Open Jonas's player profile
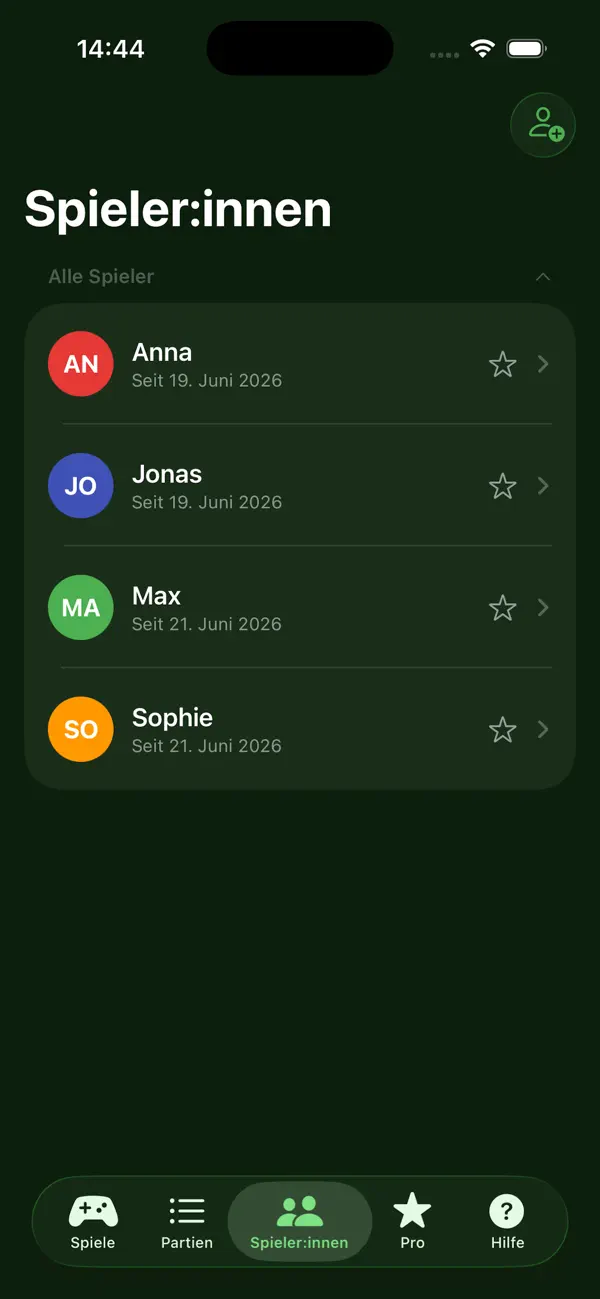This screenshot has height=1299, width=600. [300, 486]
